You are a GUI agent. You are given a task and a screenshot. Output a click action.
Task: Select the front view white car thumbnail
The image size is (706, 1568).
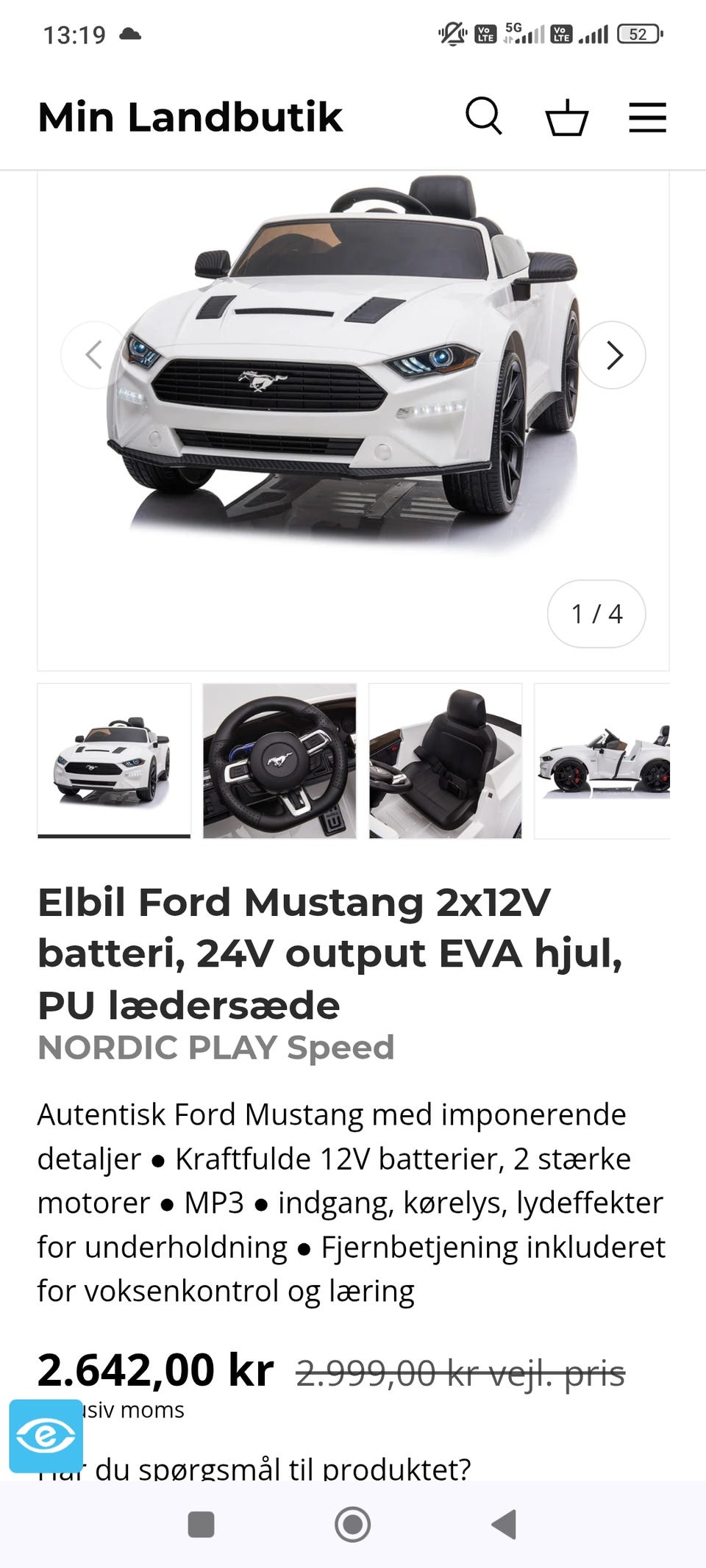pyautogui.click(x=114, y=761)
